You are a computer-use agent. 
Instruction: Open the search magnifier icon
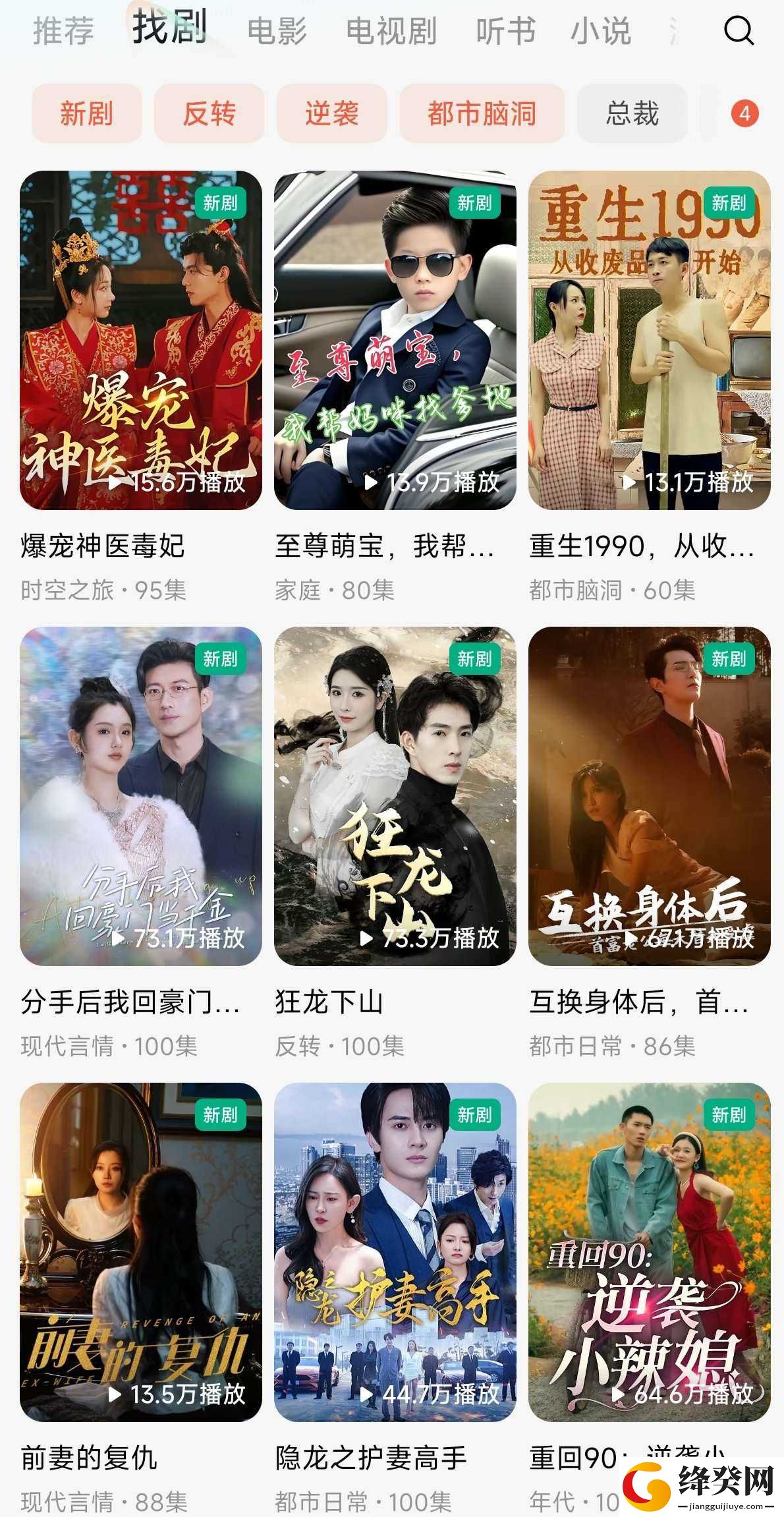(739, 30)
